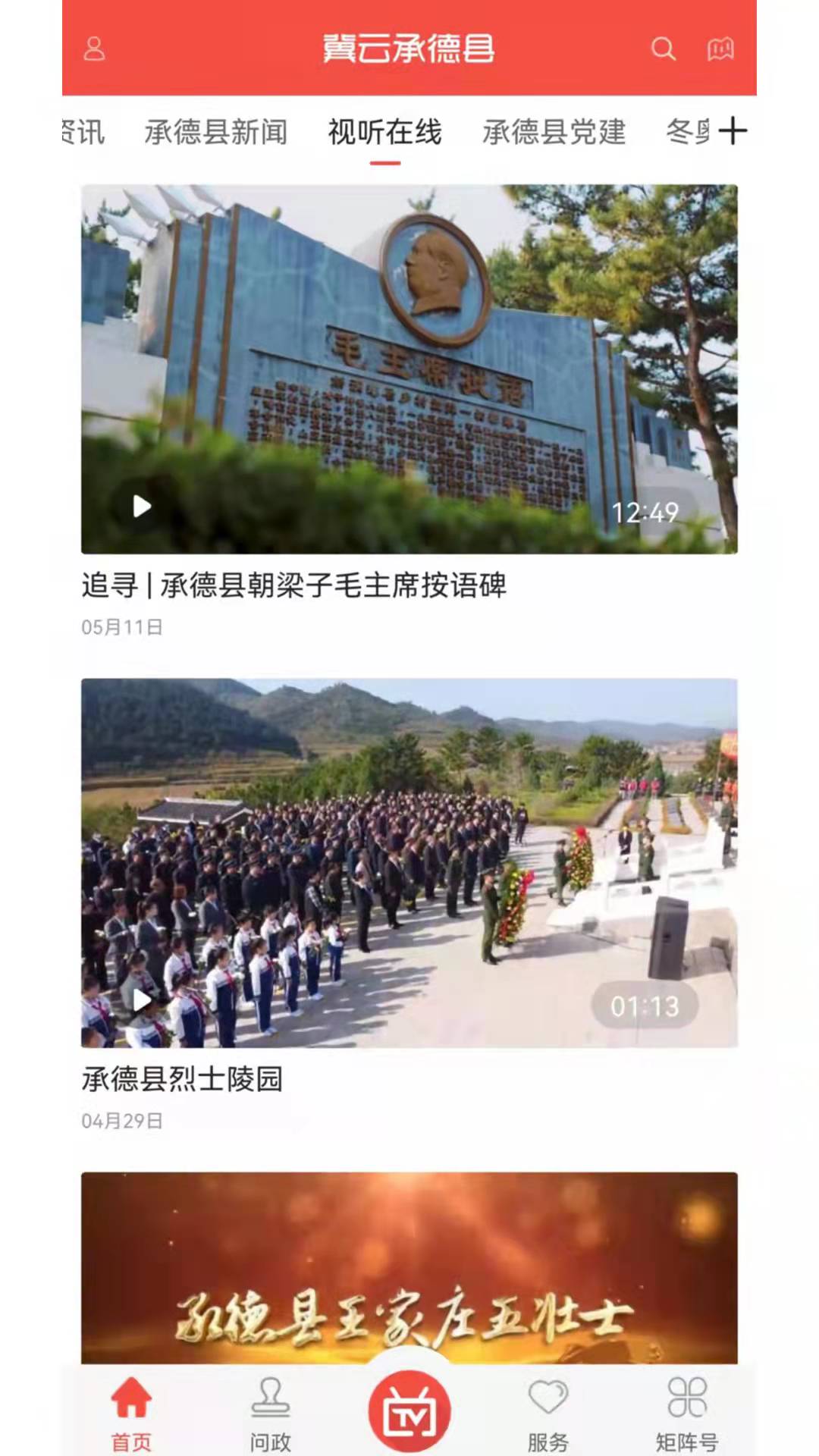
Task: Open the user profile icon
Action: pyautogui.click(x=94, y=49)
